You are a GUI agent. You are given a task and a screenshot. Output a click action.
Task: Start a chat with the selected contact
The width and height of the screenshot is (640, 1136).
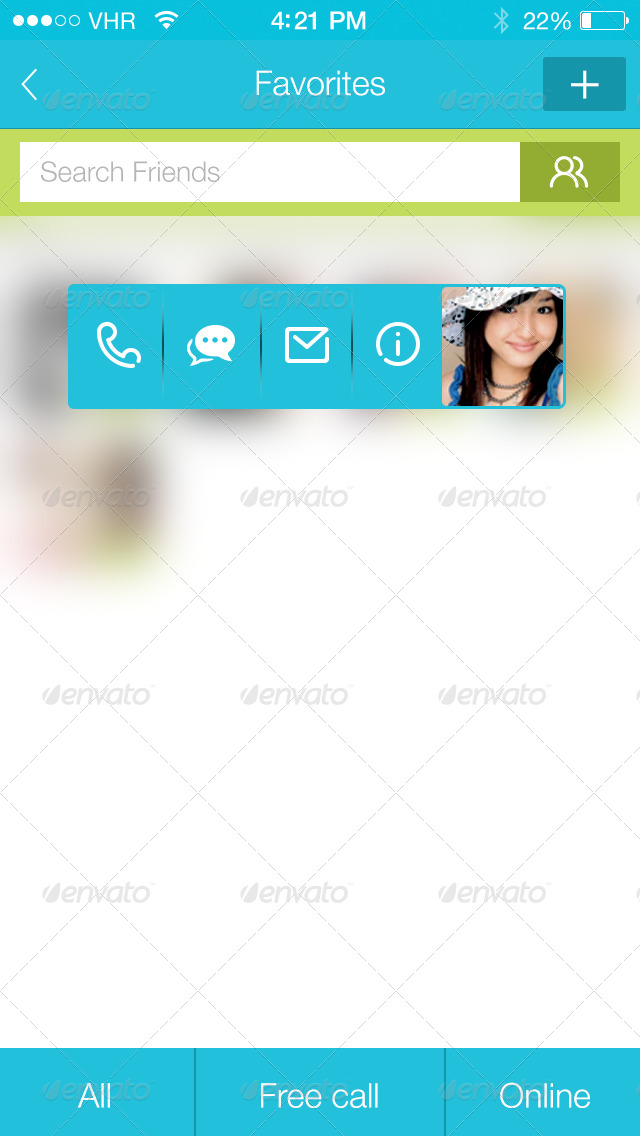pyautogui.click(x=211, y=346)
